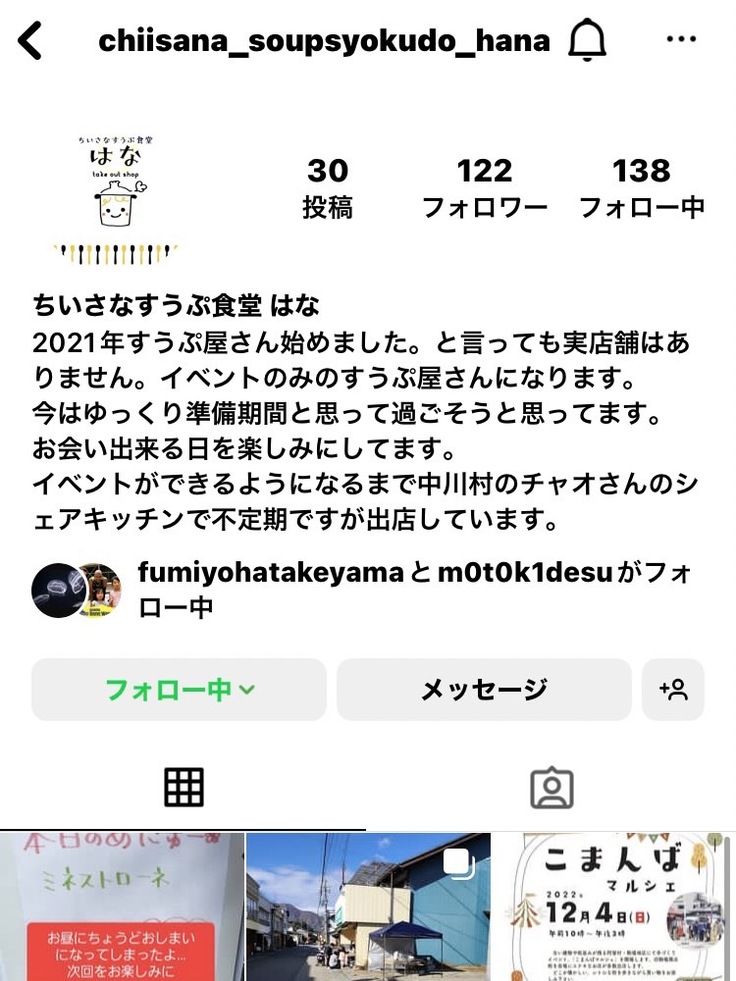Switch to the grid posts tab
This screenshot has height=981, width=736.
184,788
